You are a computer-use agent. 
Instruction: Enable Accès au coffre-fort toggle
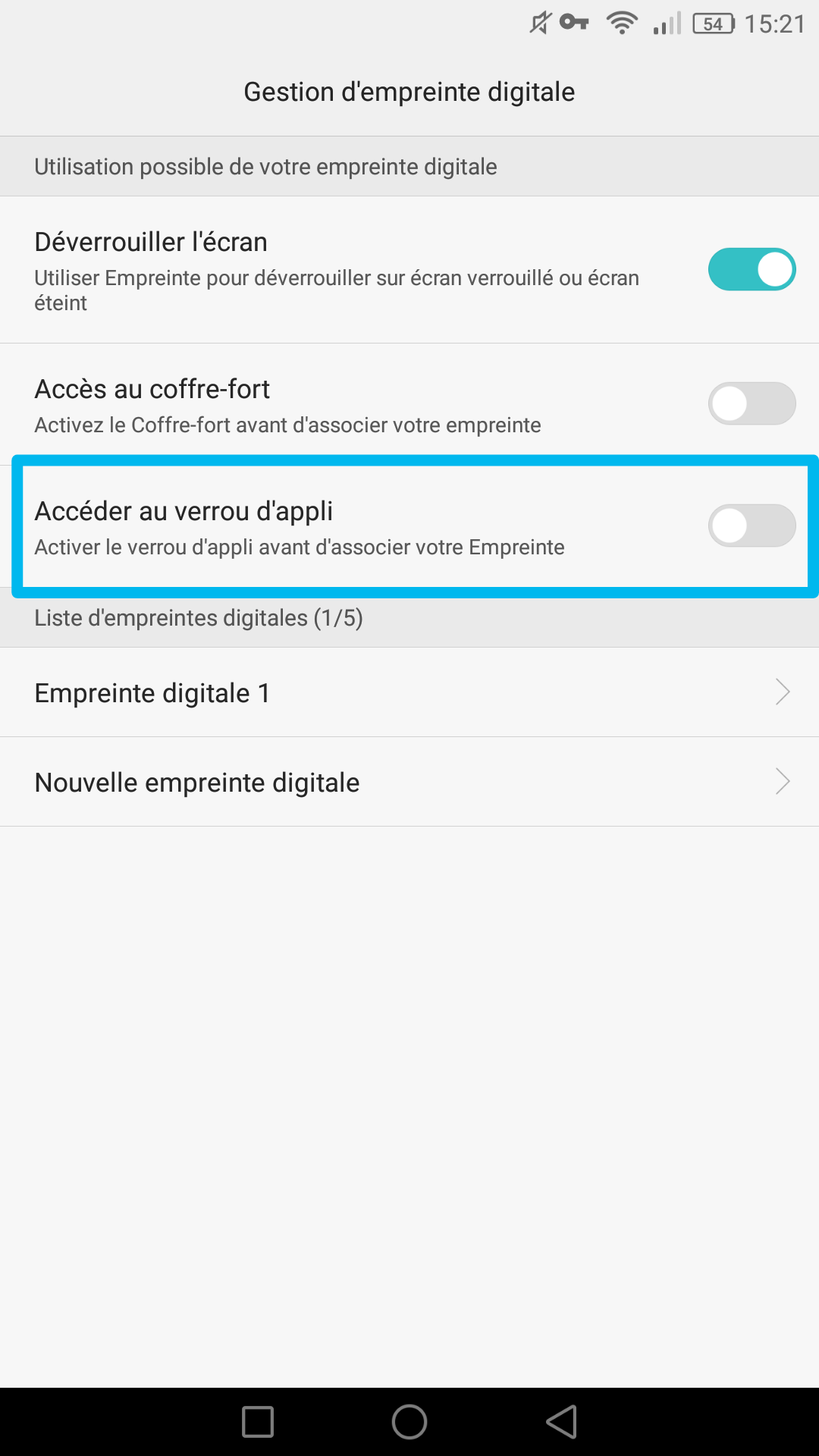pyautogui.click(x=752, y=403)
